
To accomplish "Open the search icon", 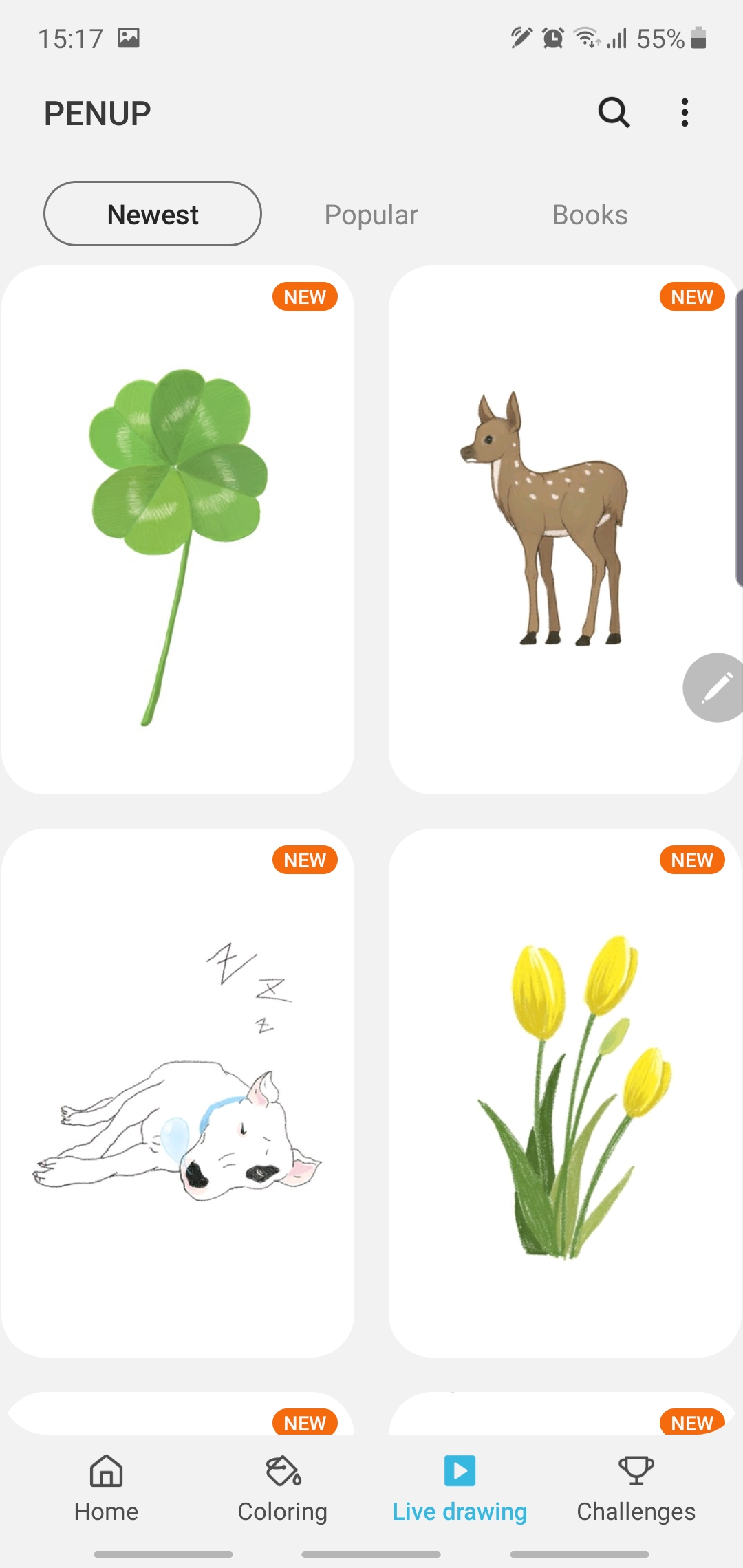I will (x=614, y=112).
